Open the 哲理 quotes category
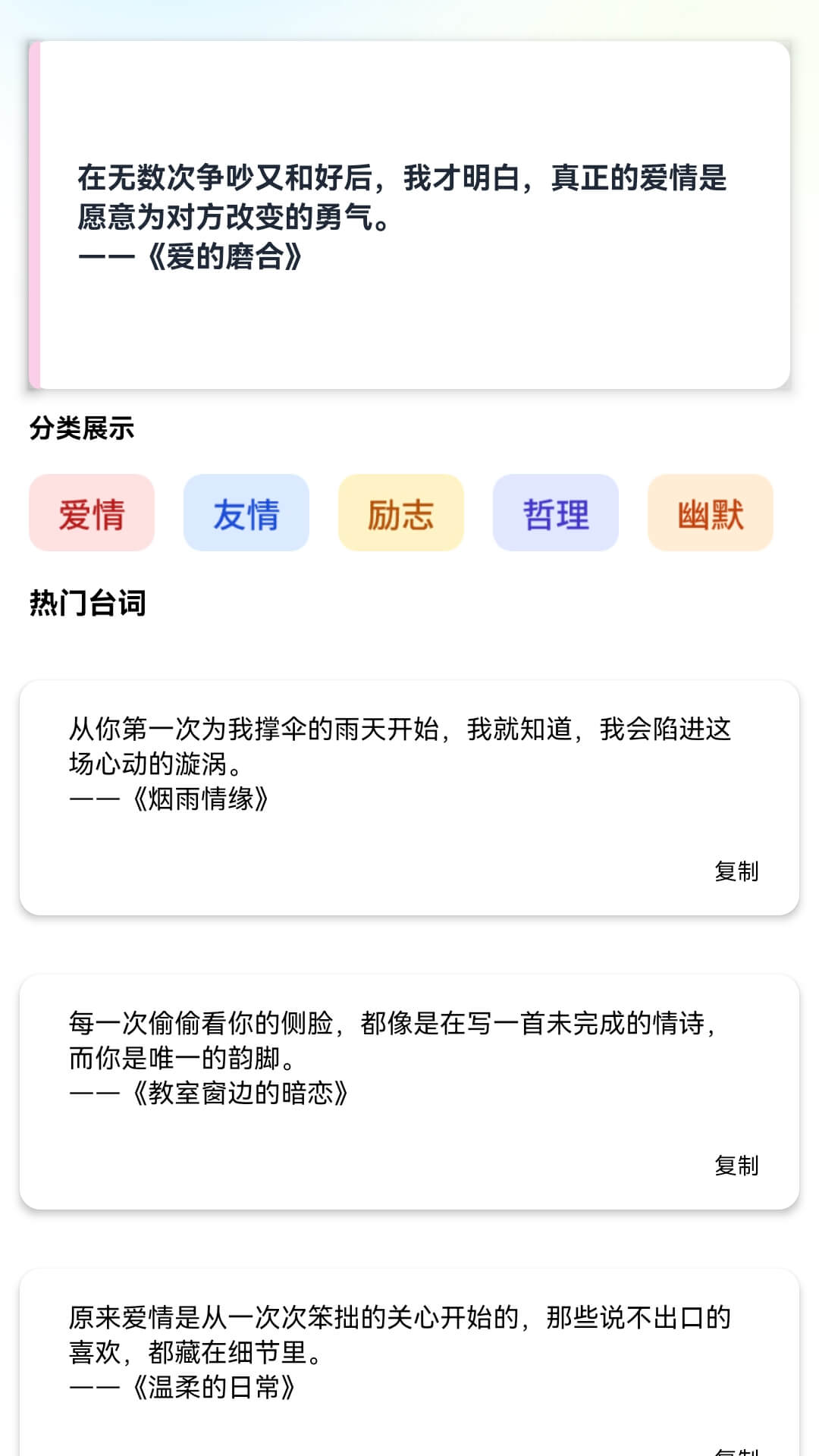Viewport: 819px width, 1456px height. pos(555,513)
